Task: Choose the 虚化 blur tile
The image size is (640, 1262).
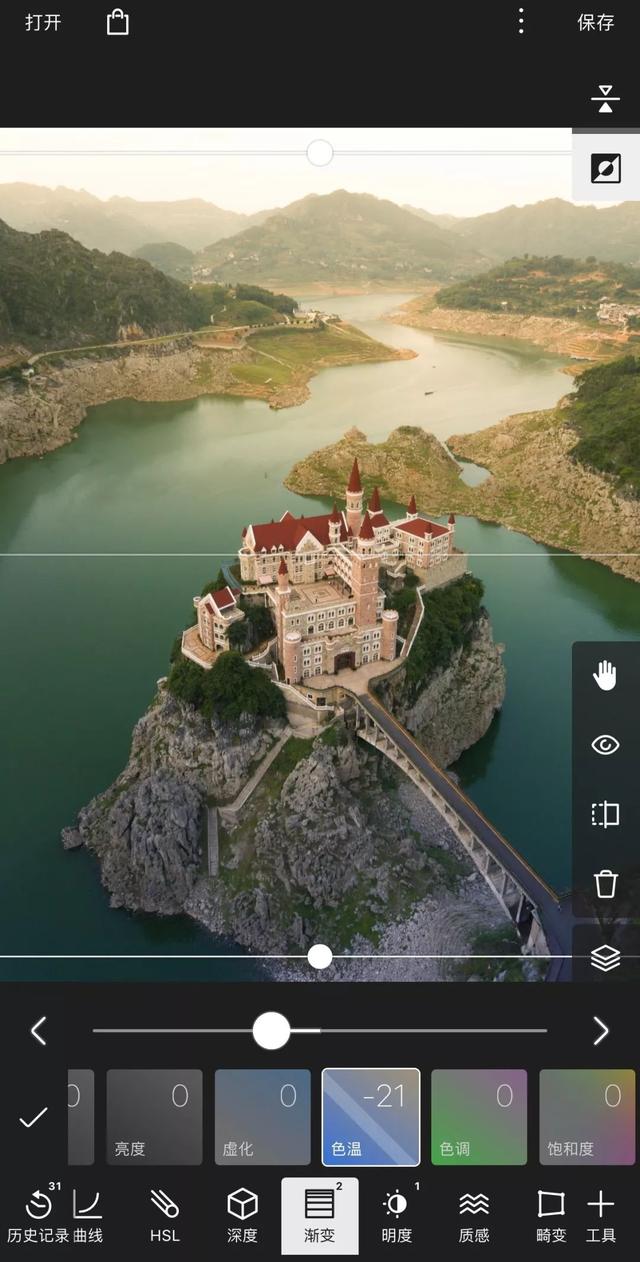Action: tap(262, 1117)
